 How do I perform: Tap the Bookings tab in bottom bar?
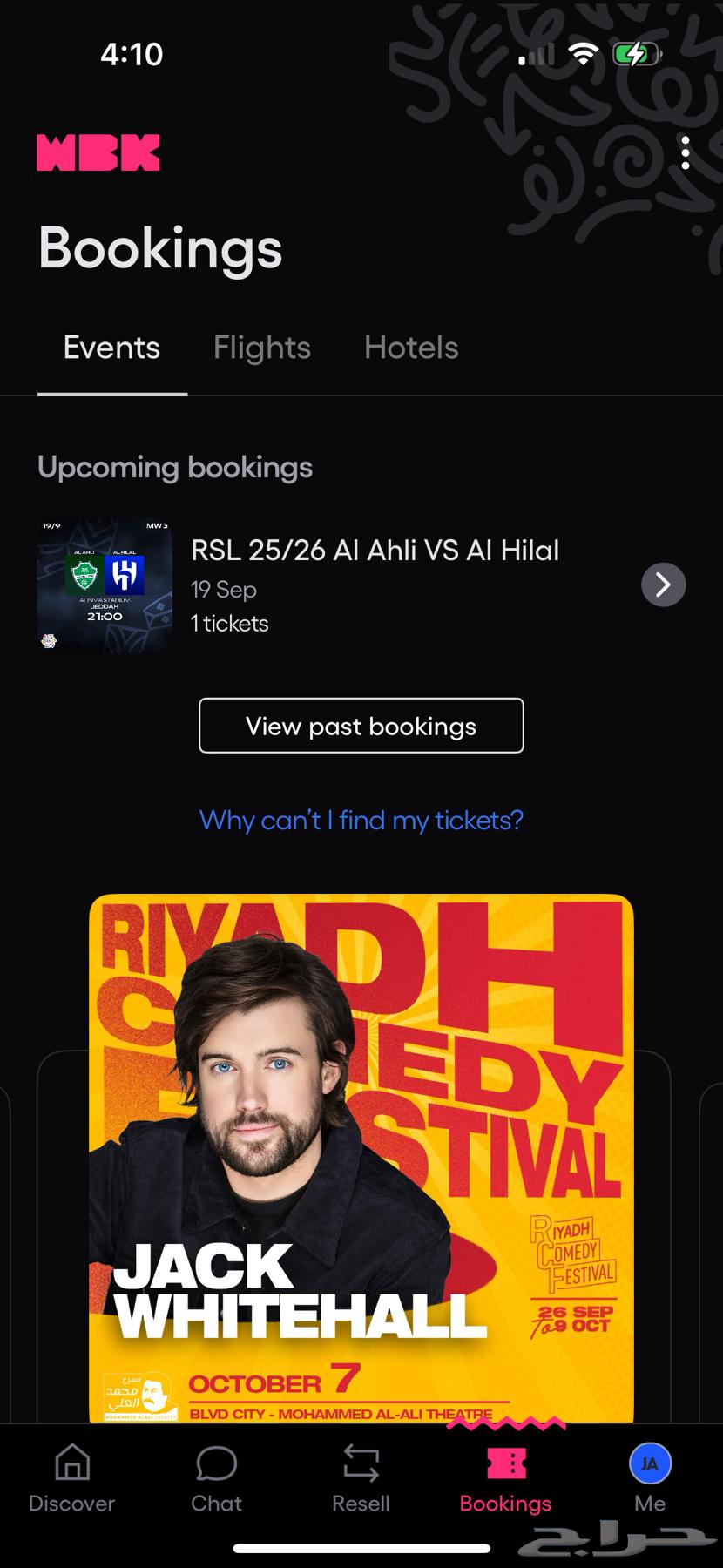(x=505, y=1478)
